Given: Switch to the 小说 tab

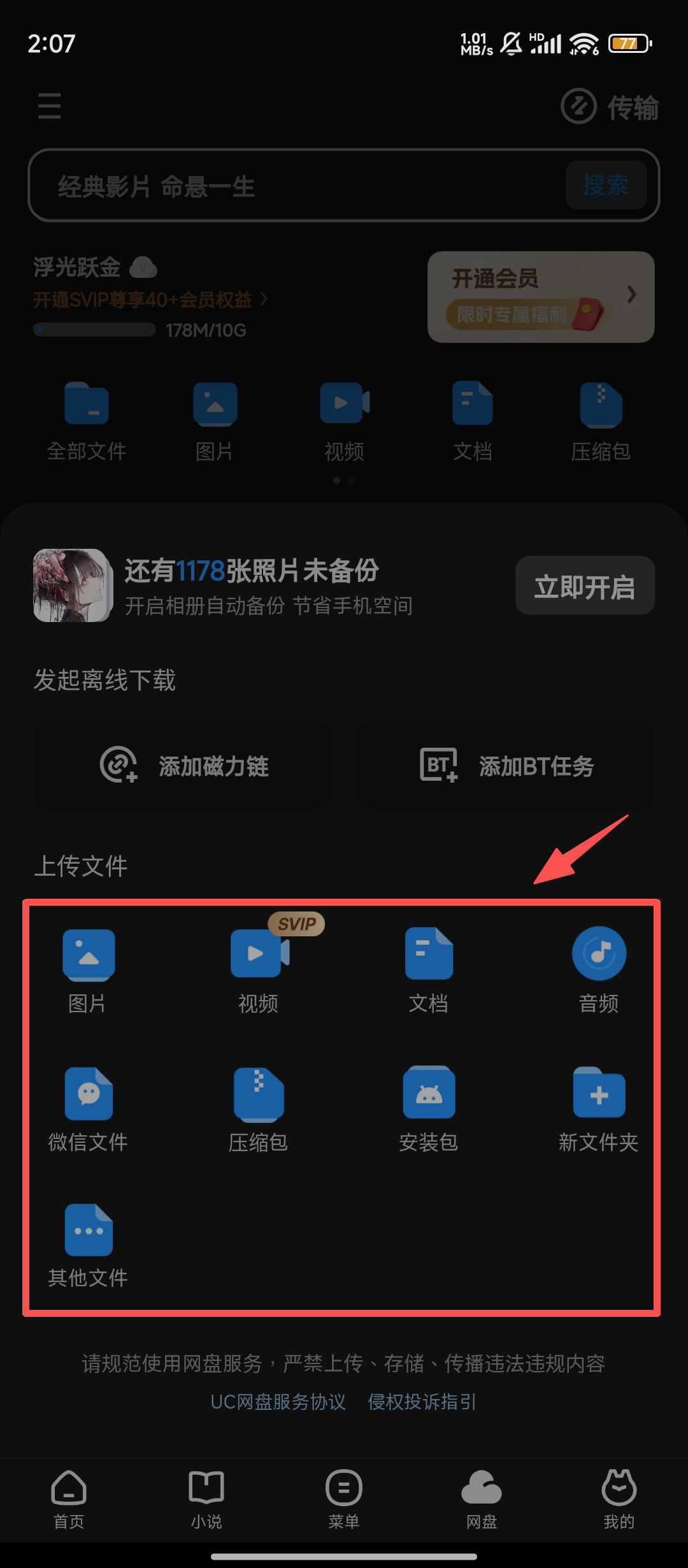Looking at the screenshot, I should (206, 1499).
